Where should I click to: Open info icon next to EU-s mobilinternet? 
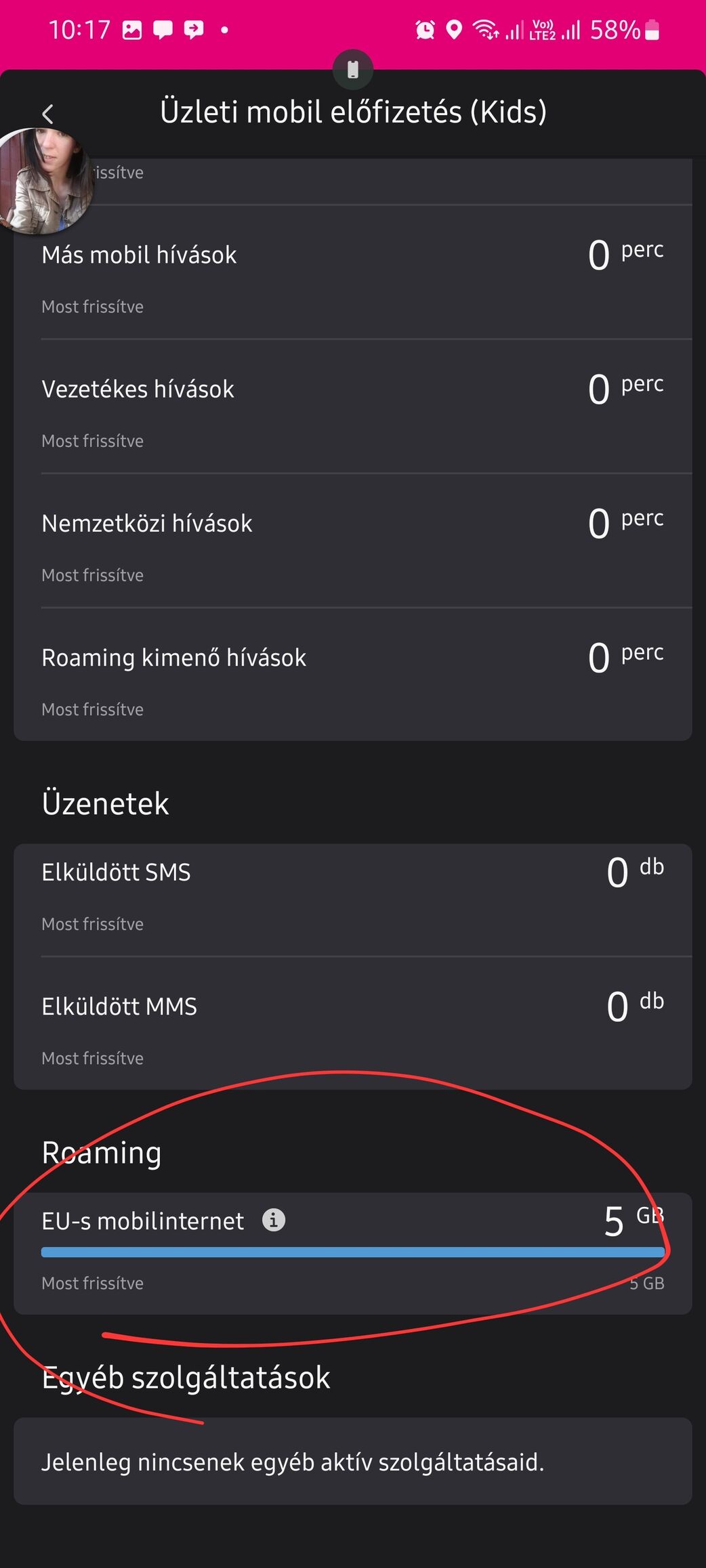coord(274,1220)
